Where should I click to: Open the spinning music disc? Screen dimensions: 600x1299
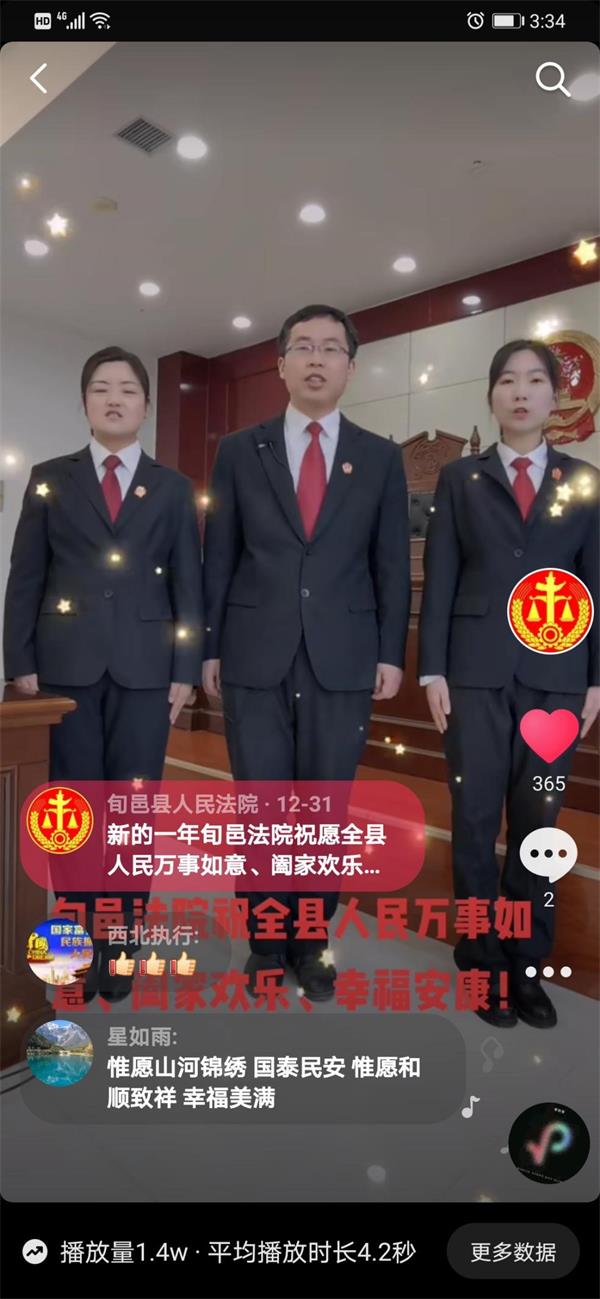549,1143
